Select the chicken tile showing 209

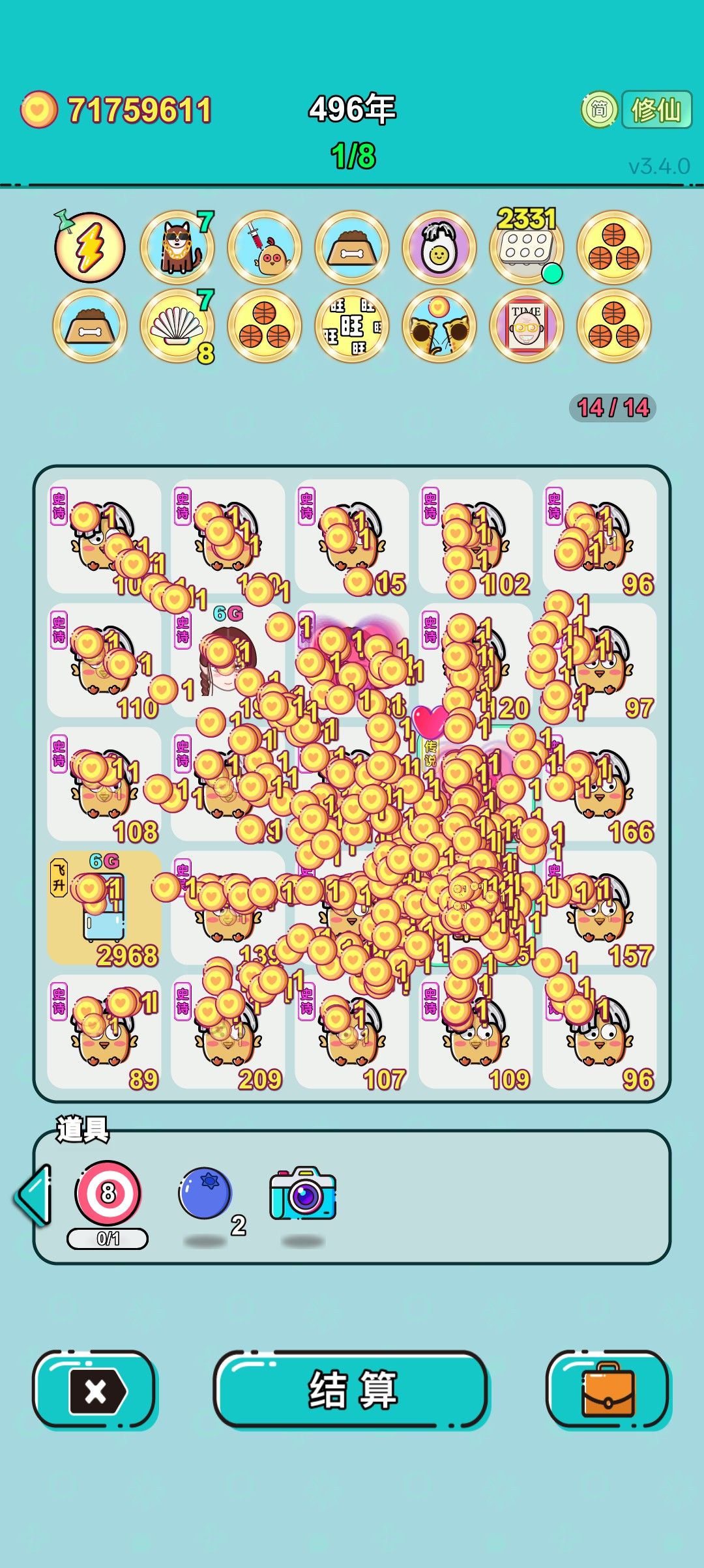228,1032
